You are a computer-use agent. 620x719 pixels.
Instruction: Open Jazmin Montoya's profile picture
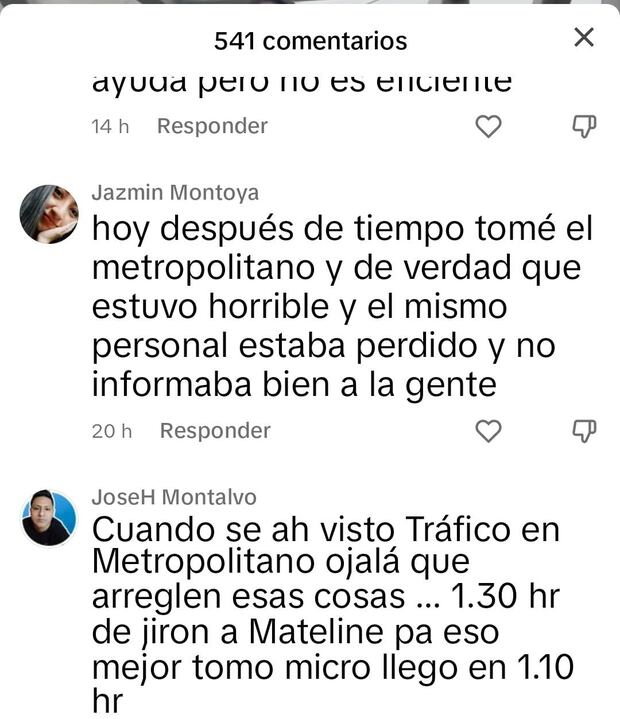(49, 213)
